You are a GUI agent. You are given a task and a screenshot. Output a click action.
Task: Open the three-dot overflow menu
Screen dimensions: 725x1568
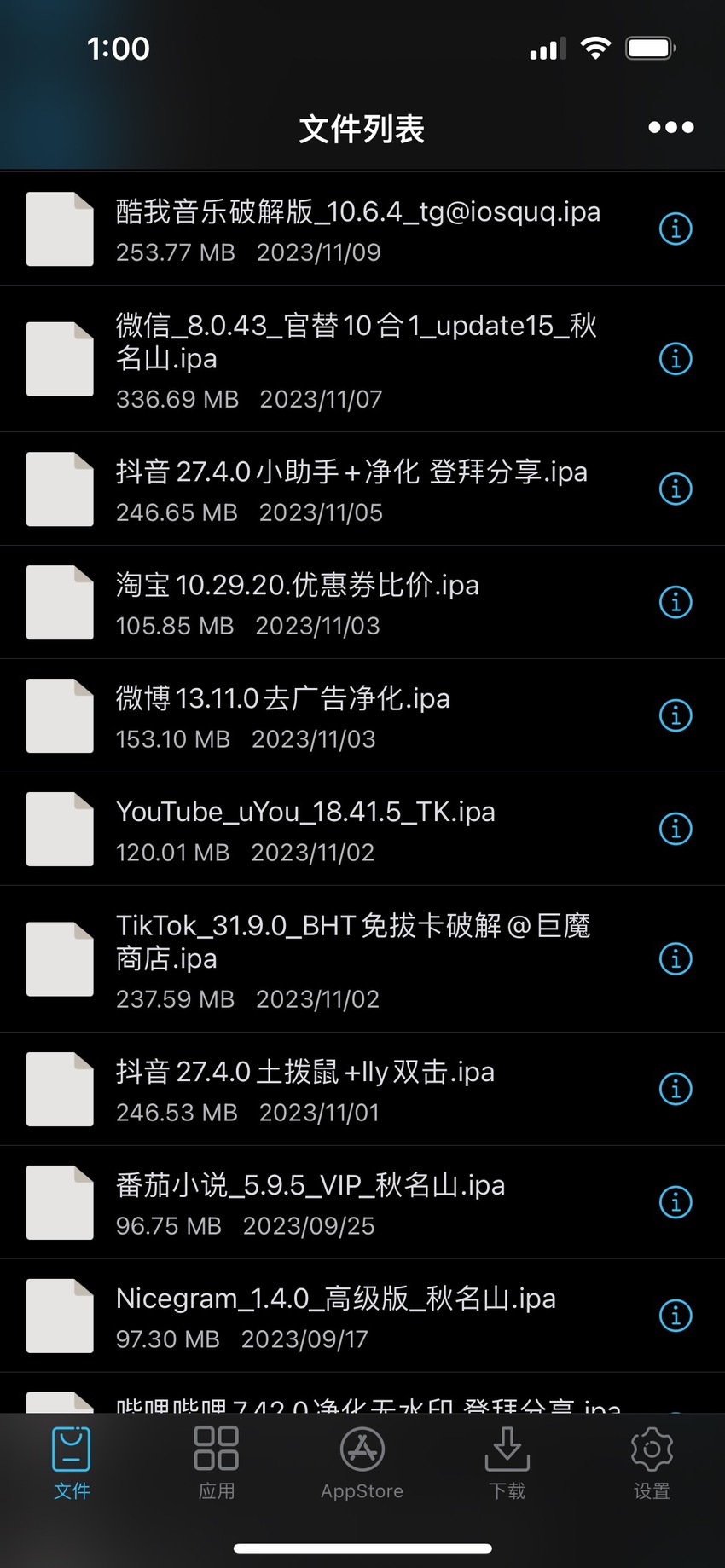(x=670, y=128)
